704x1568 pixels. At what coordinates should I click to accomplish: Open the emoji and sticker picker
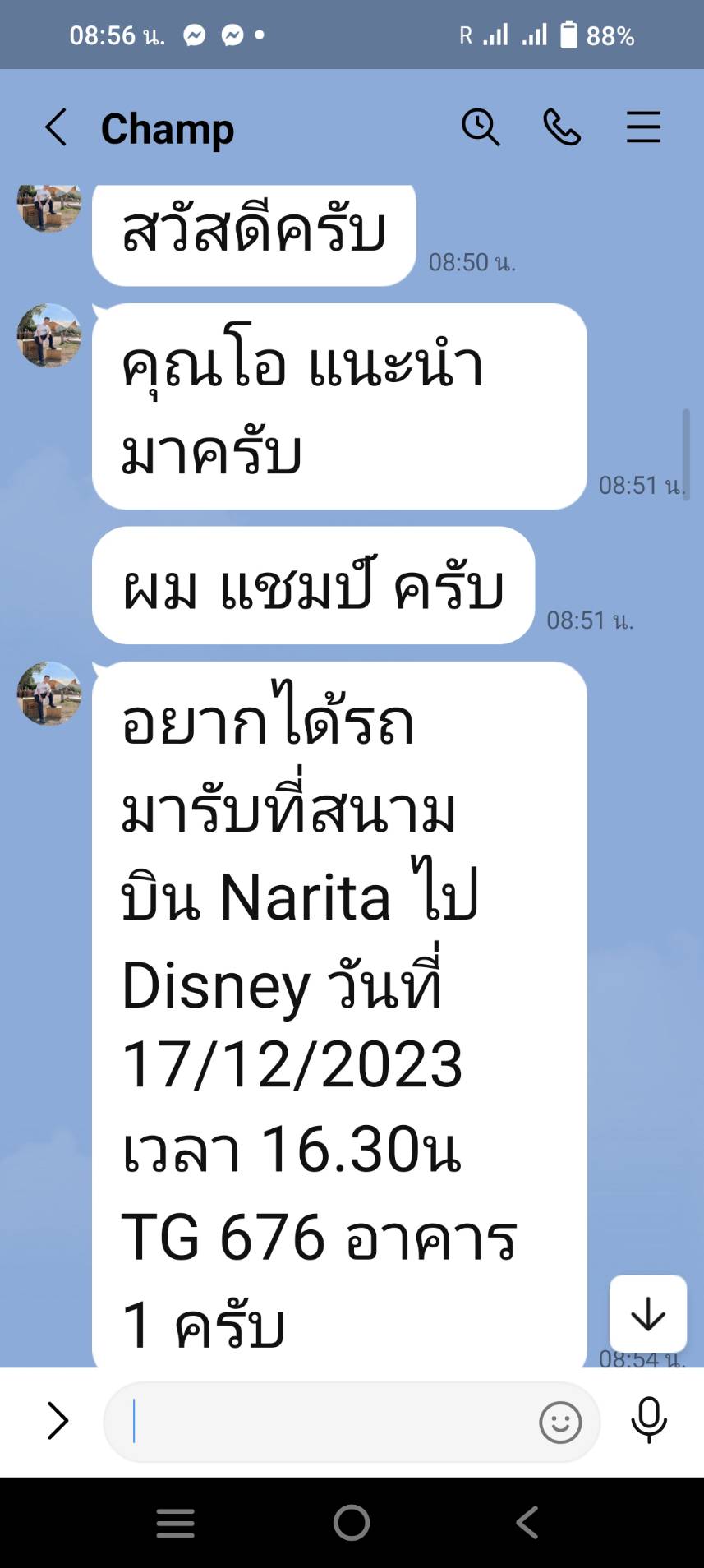[x=560, y=1422]
